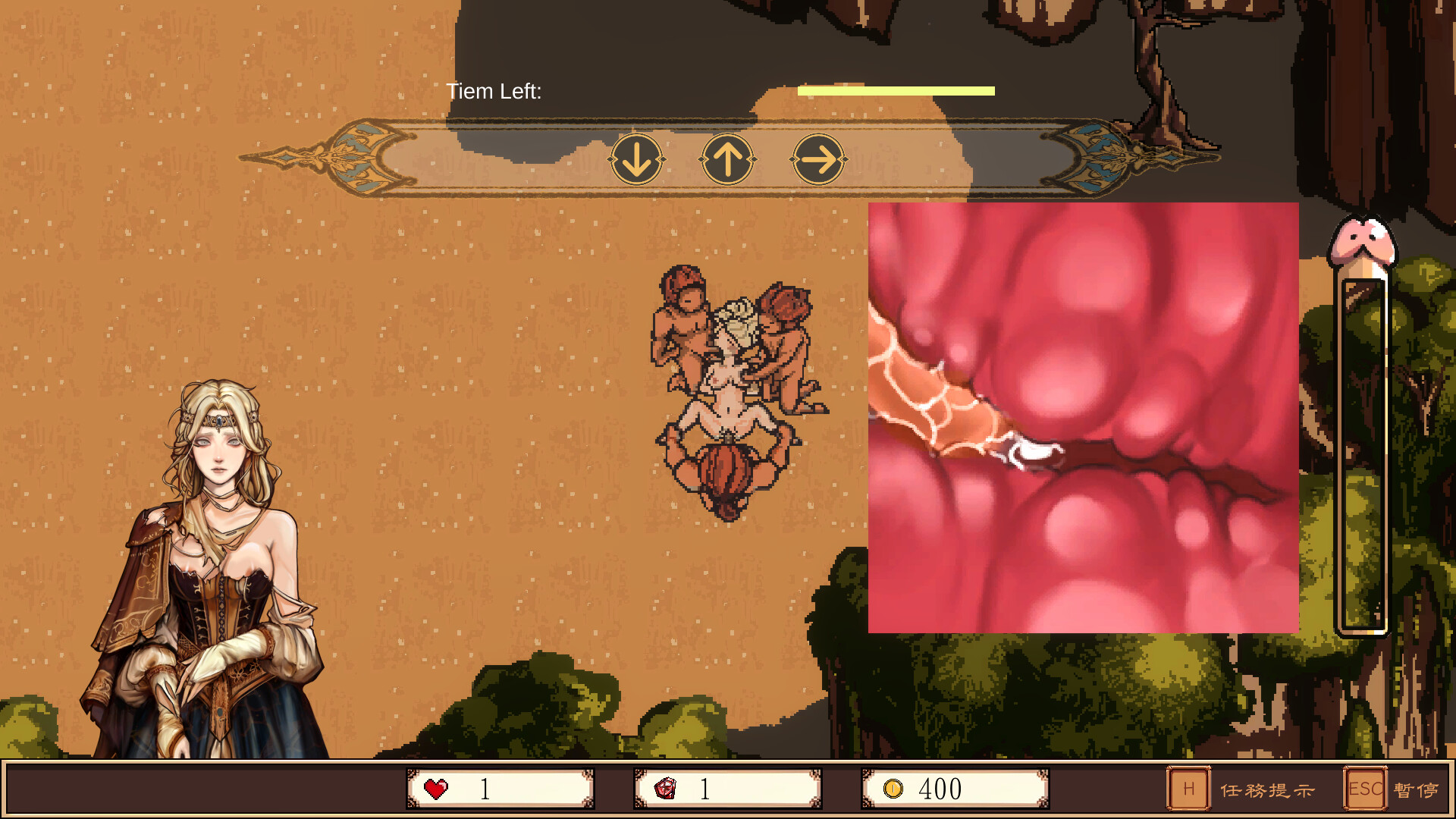This screenshot has width=1456, height=819.
Task: Tap the right arrow prompt
Action: click(x=818, y=159)
